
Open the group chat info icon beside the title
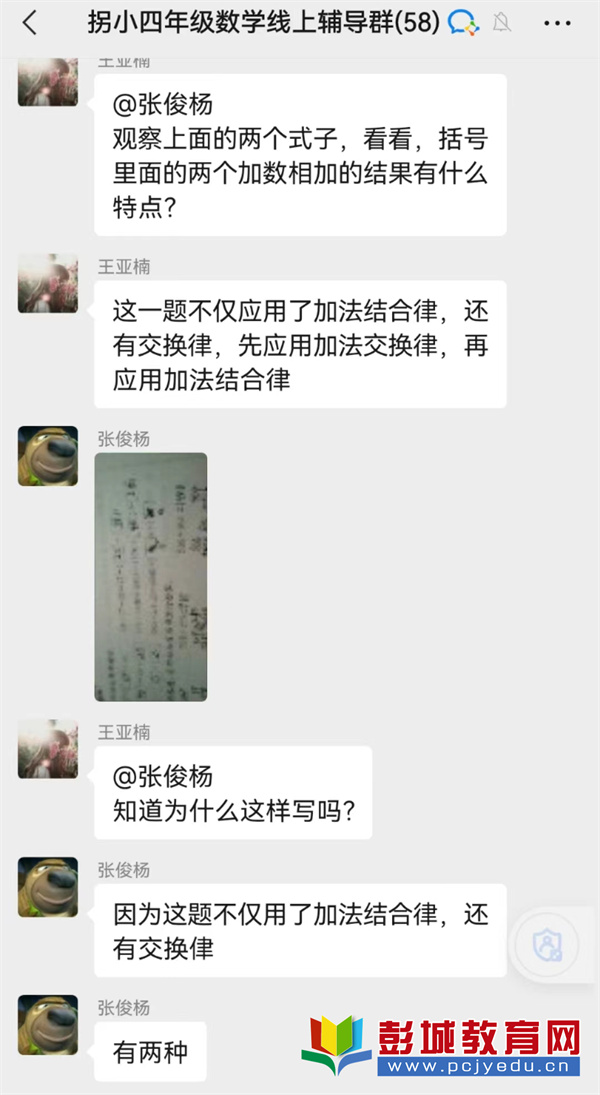[x=461, y=23]
